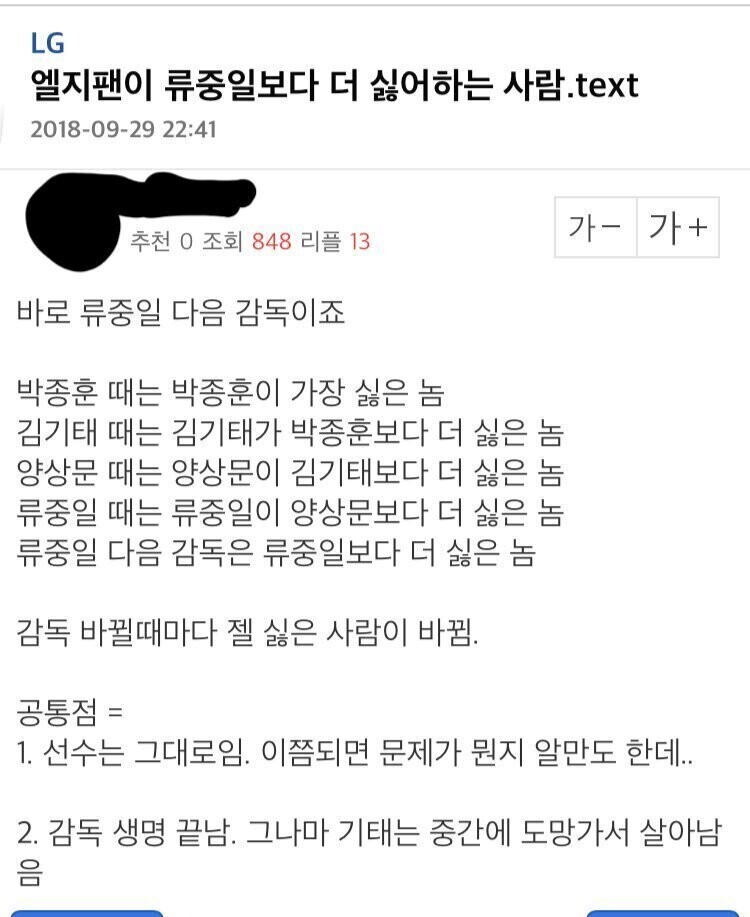Decrease font size with 가−
750x917 pixels.
click(596, 227)
